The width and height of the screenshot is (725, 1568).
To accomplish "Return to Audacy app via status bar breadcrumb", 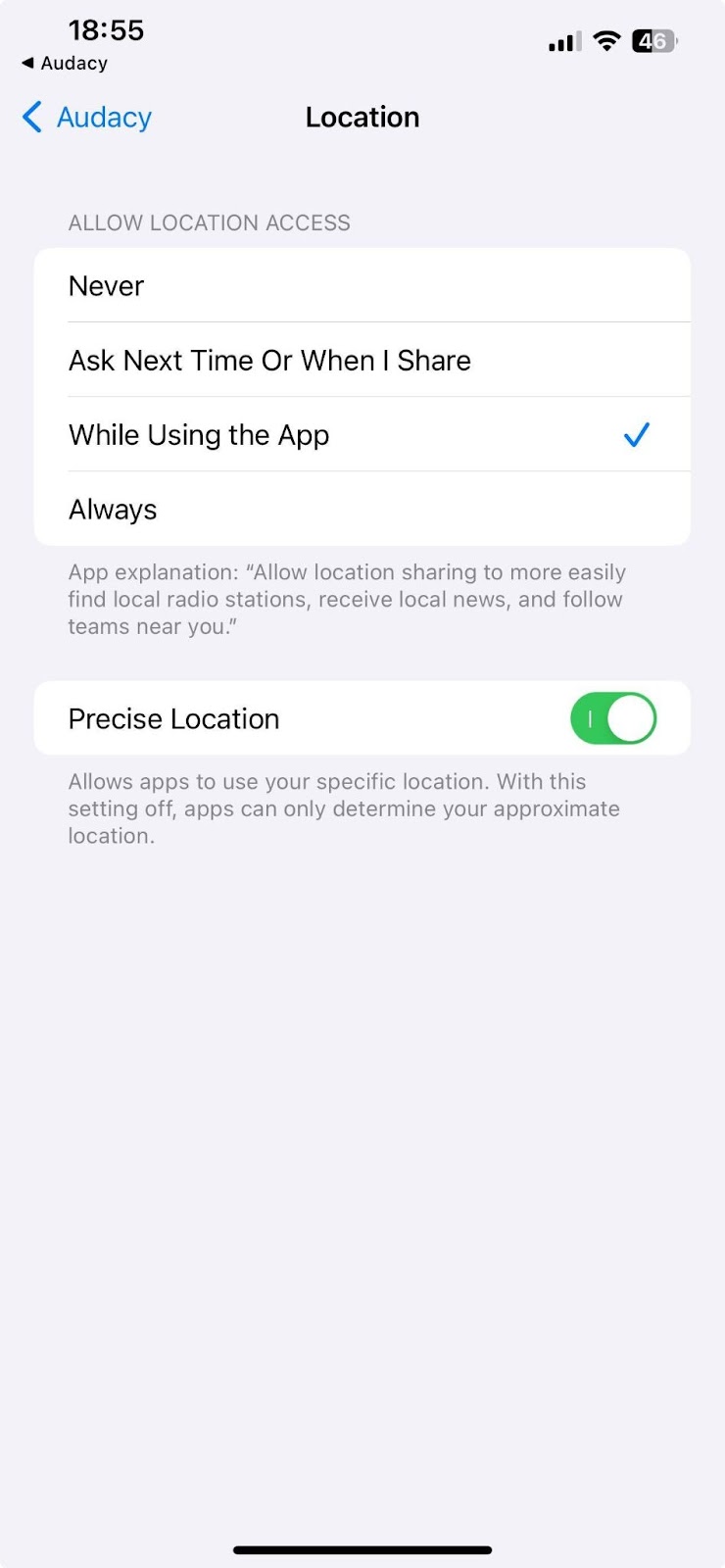I will (65, 64).
